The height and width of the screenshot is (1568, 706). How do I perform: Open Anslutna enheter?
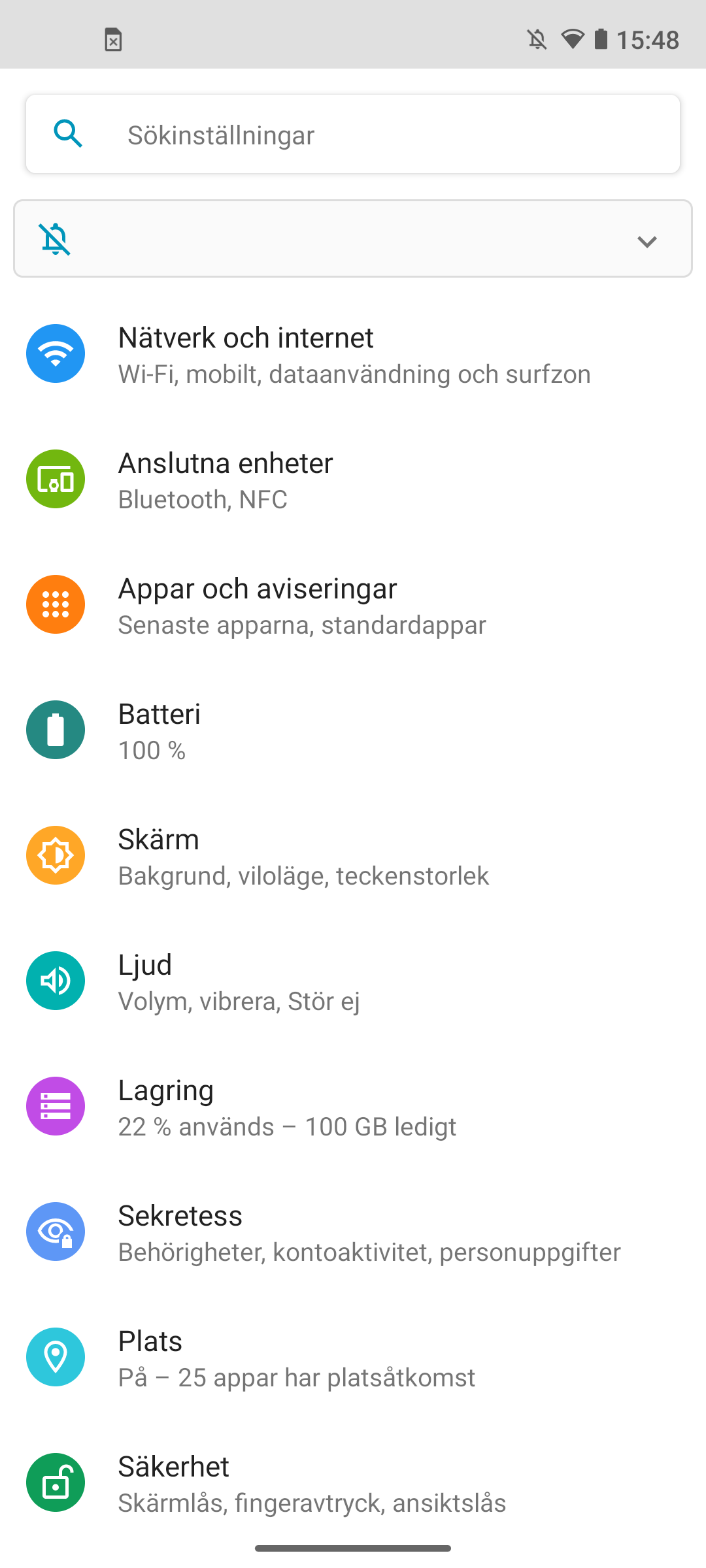tap(353, 480)
